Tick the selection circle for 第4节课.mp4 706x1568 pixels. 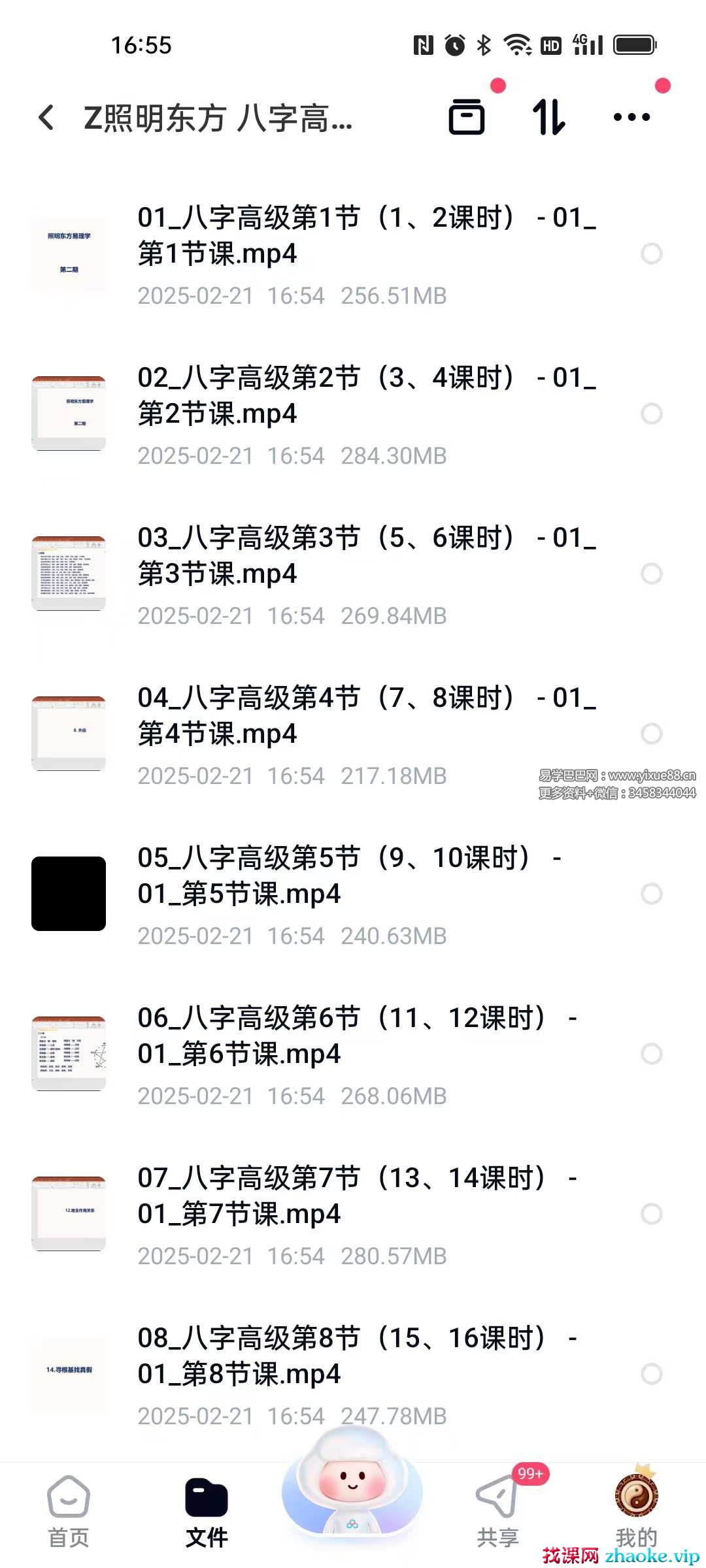[x=652, y=734]
